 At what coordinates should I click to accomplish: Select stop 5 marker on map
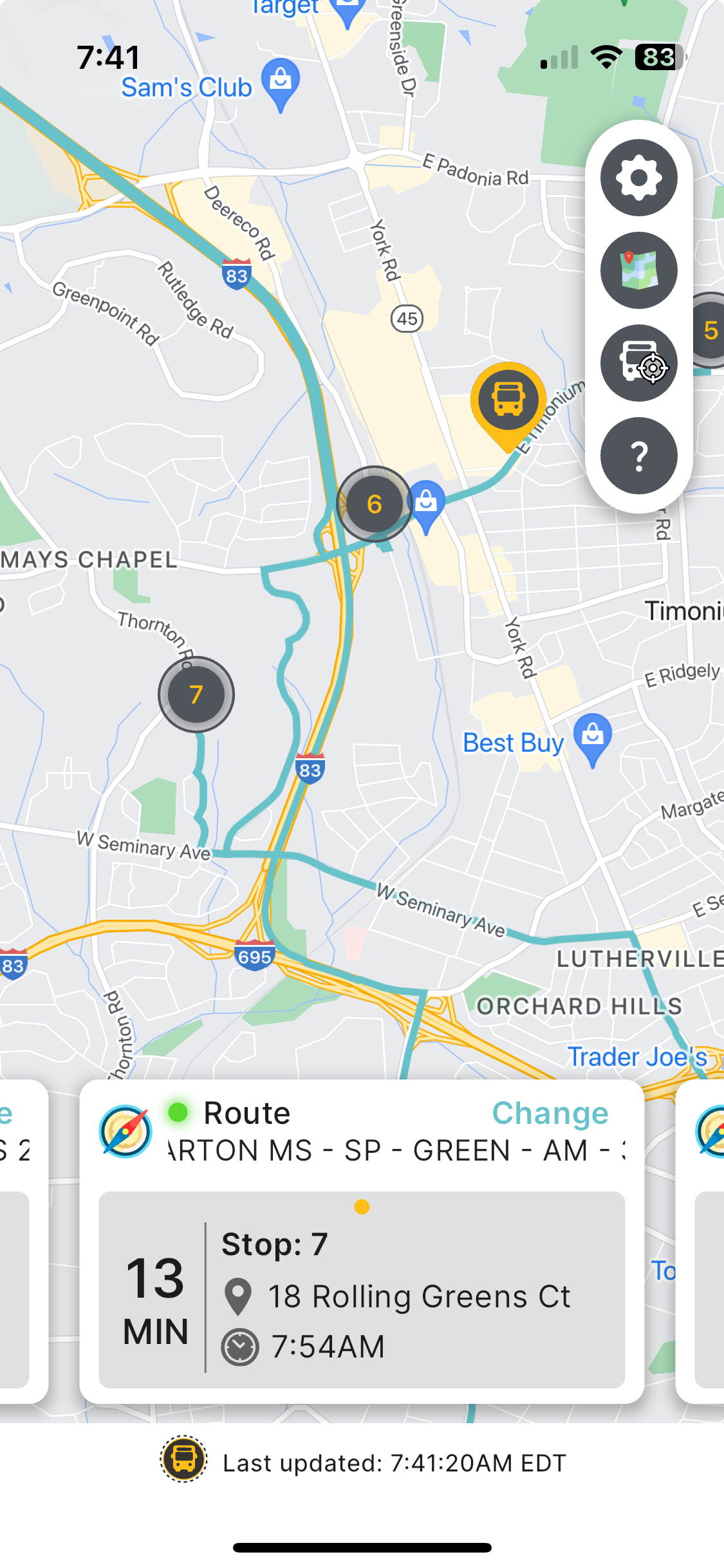click(710, 330)
